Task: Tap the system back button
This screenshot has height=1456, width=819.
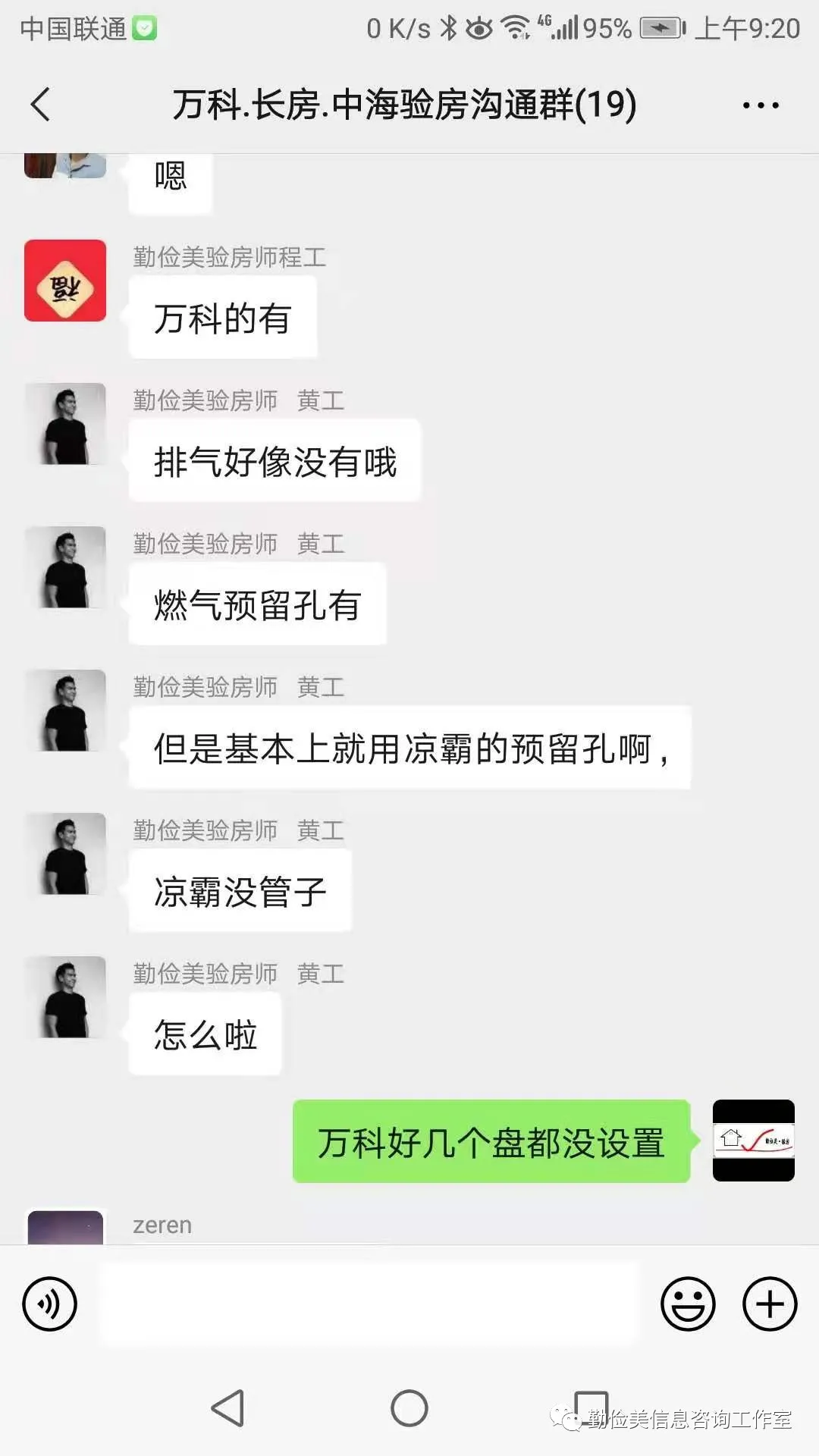Action: pos(227,1408)
